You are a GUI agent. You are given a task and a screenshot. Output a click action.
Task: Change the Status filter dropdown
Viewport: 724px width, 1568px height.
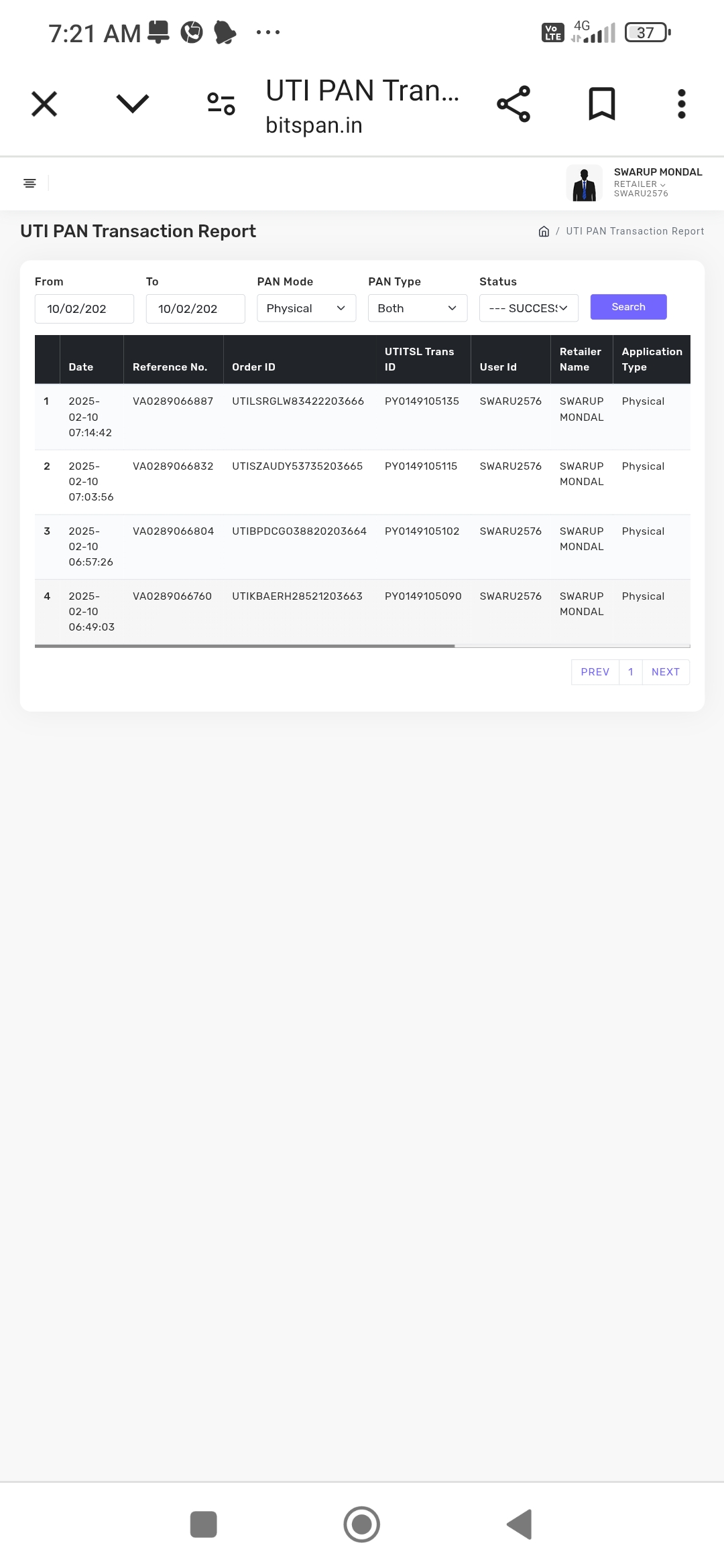tap(528, 308)
